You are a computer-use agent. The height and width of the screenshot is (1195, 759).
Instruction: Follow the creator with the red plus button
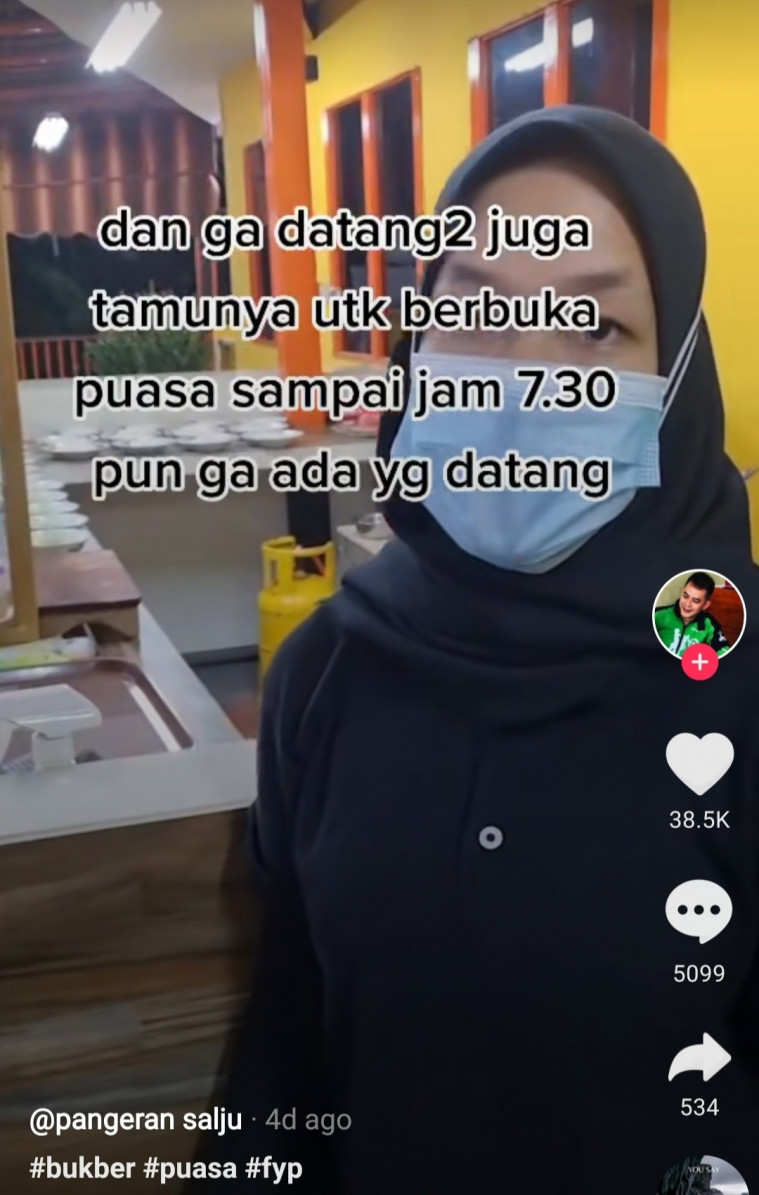click(x=699, y=663)
